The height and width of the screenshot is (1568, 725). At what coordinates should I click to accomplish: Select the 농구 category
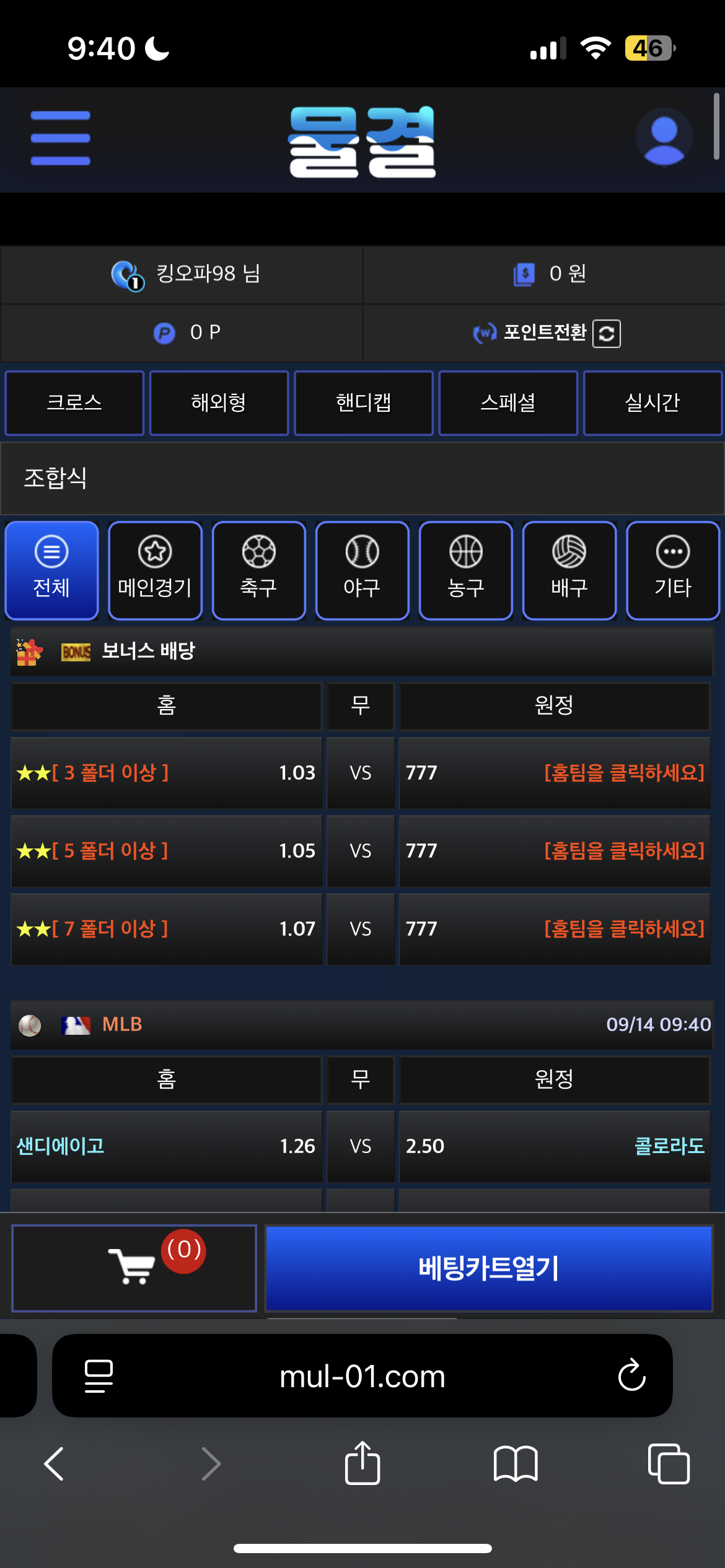point(465,570)
